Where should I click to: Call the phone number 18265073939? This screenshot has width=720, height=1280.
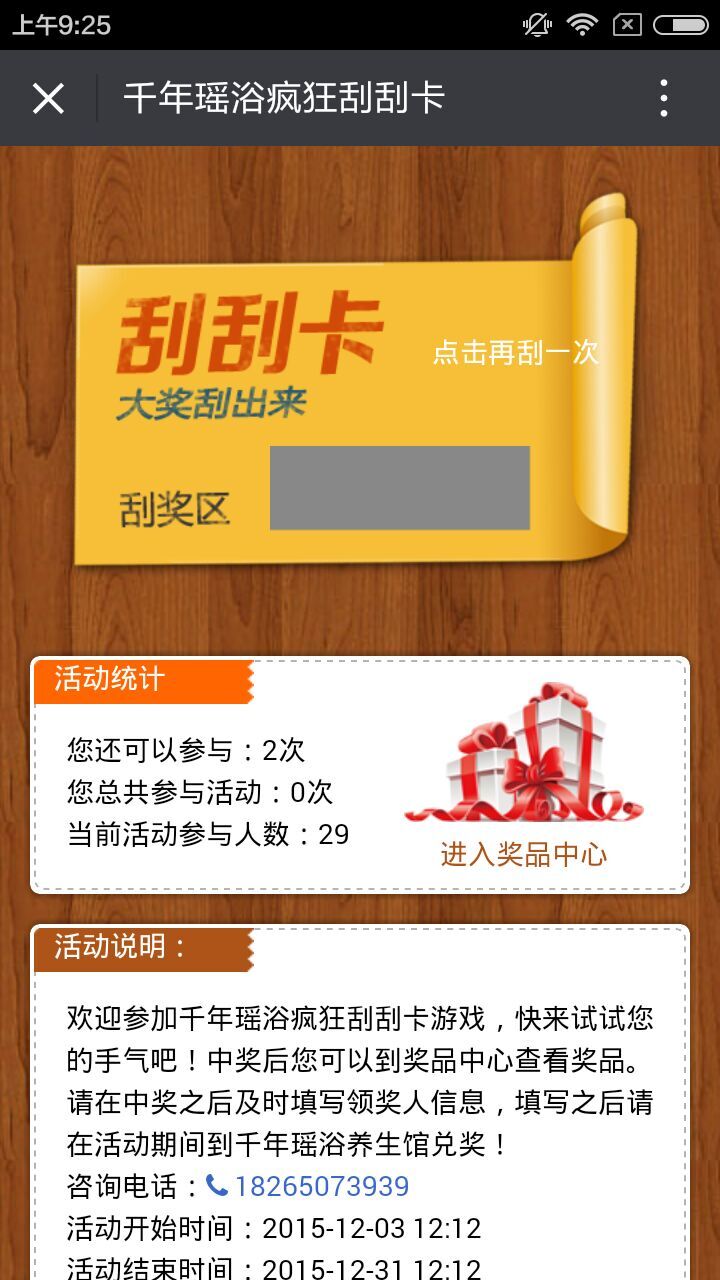320,1186
